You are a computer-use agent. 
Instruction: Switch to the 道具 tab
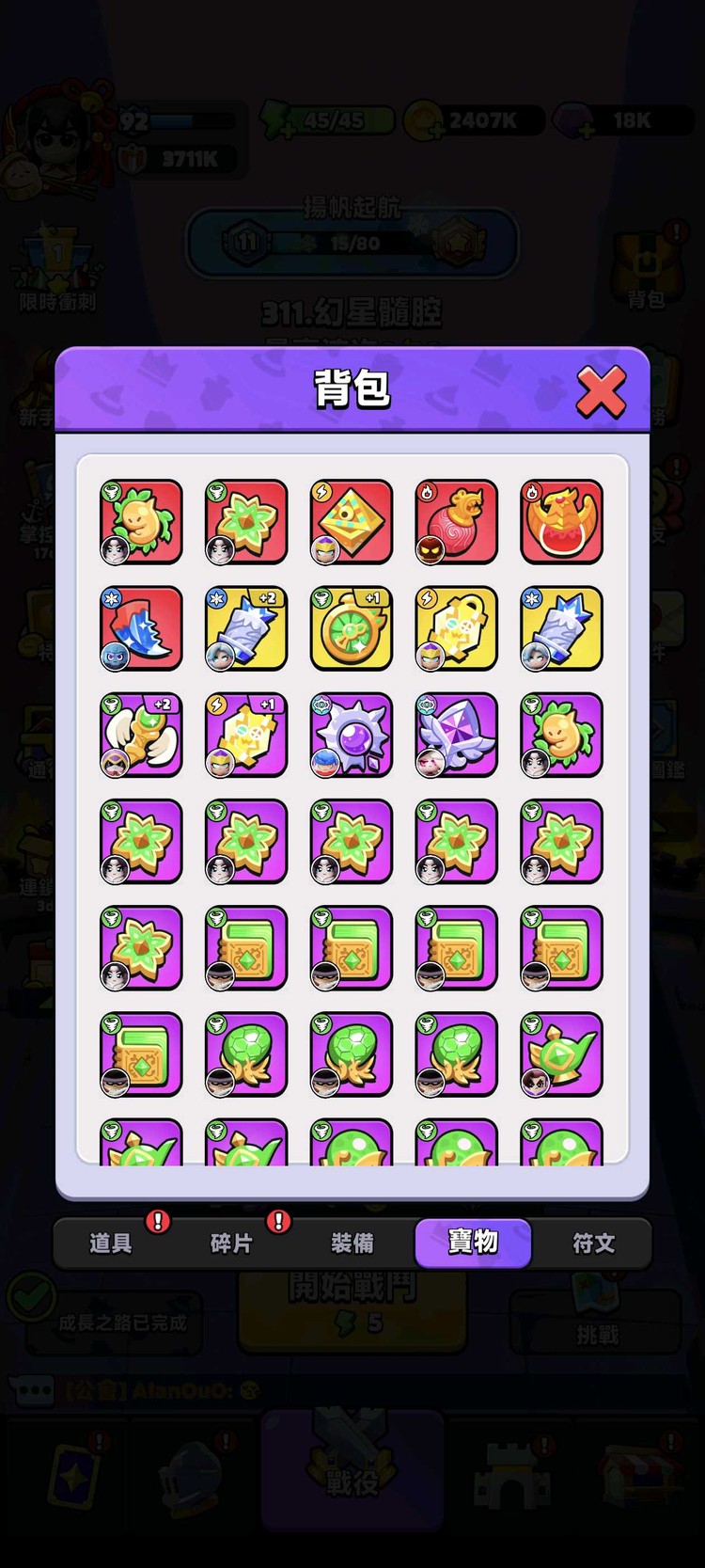[x=111, y=1243]
